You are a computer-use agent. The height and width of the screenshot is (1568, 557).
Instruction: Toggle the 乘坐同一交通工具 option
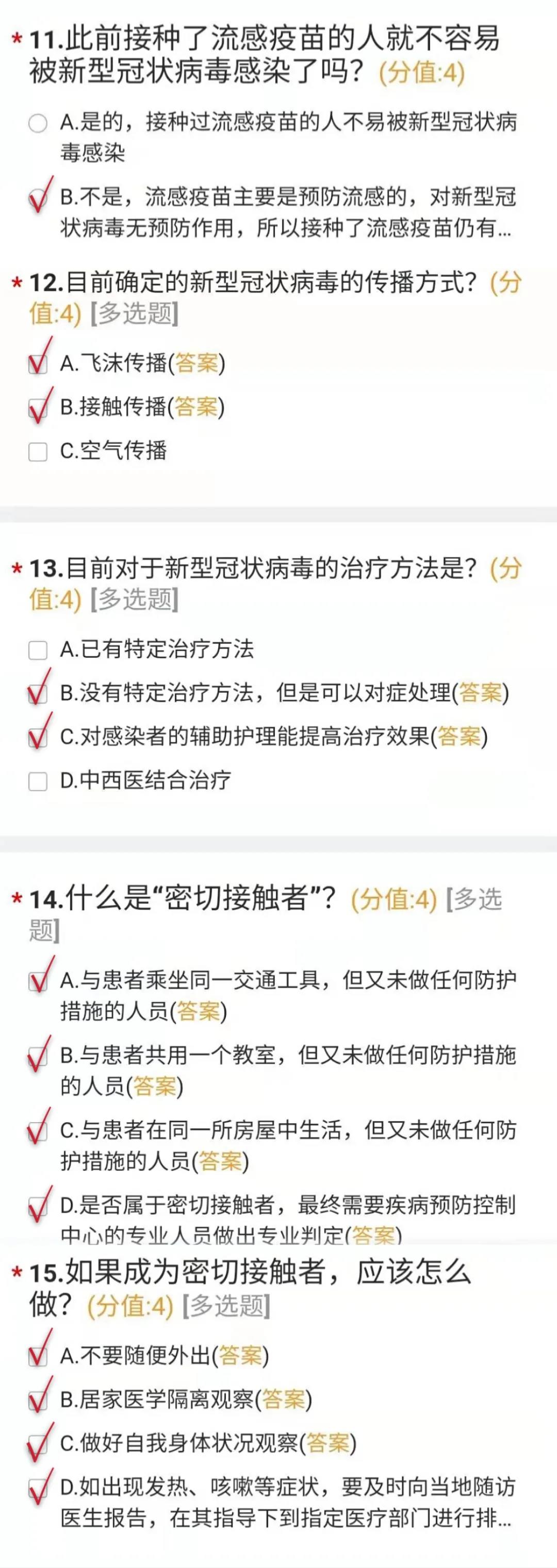point(38,981)
